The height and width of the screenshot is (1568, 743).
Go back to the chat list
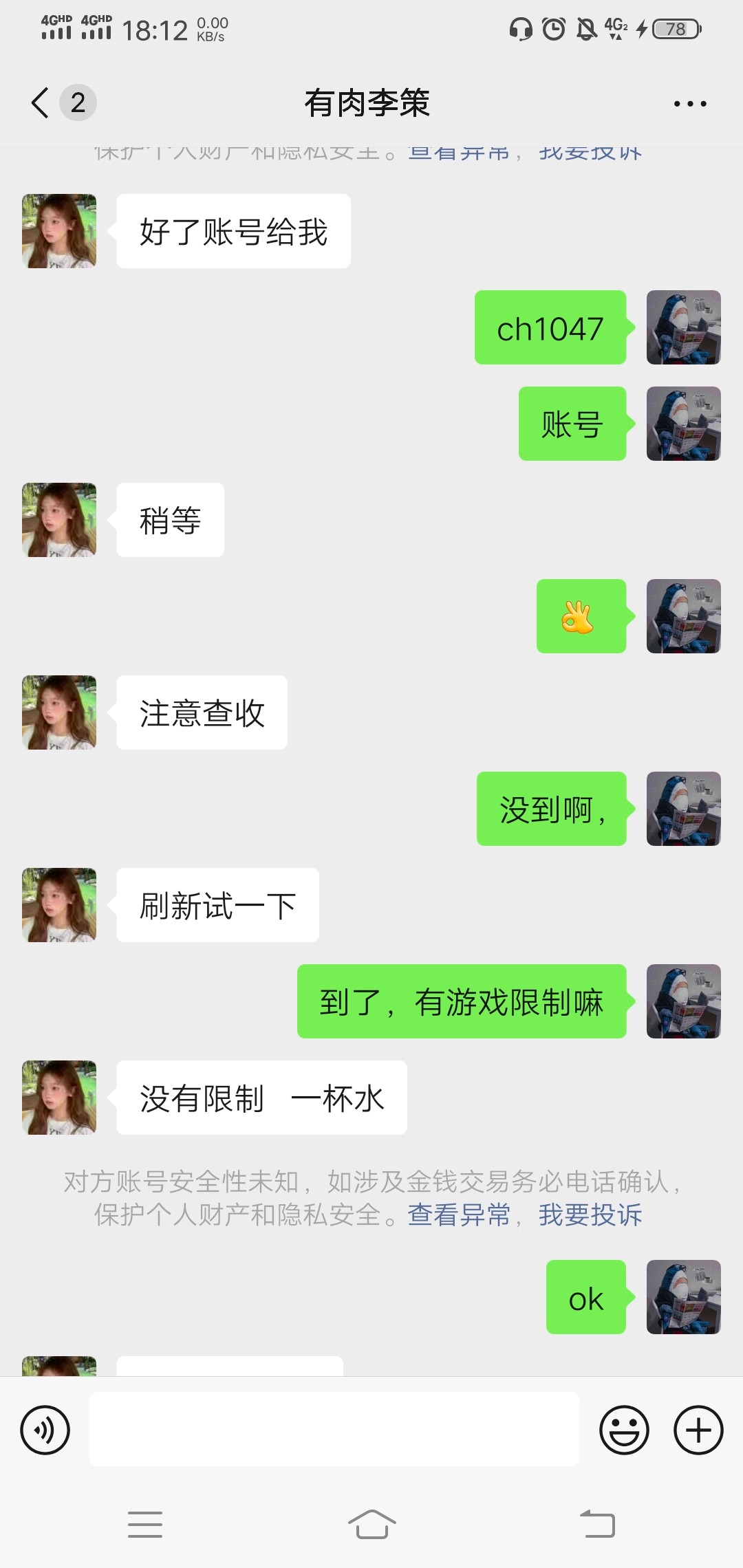coord(41,103)
